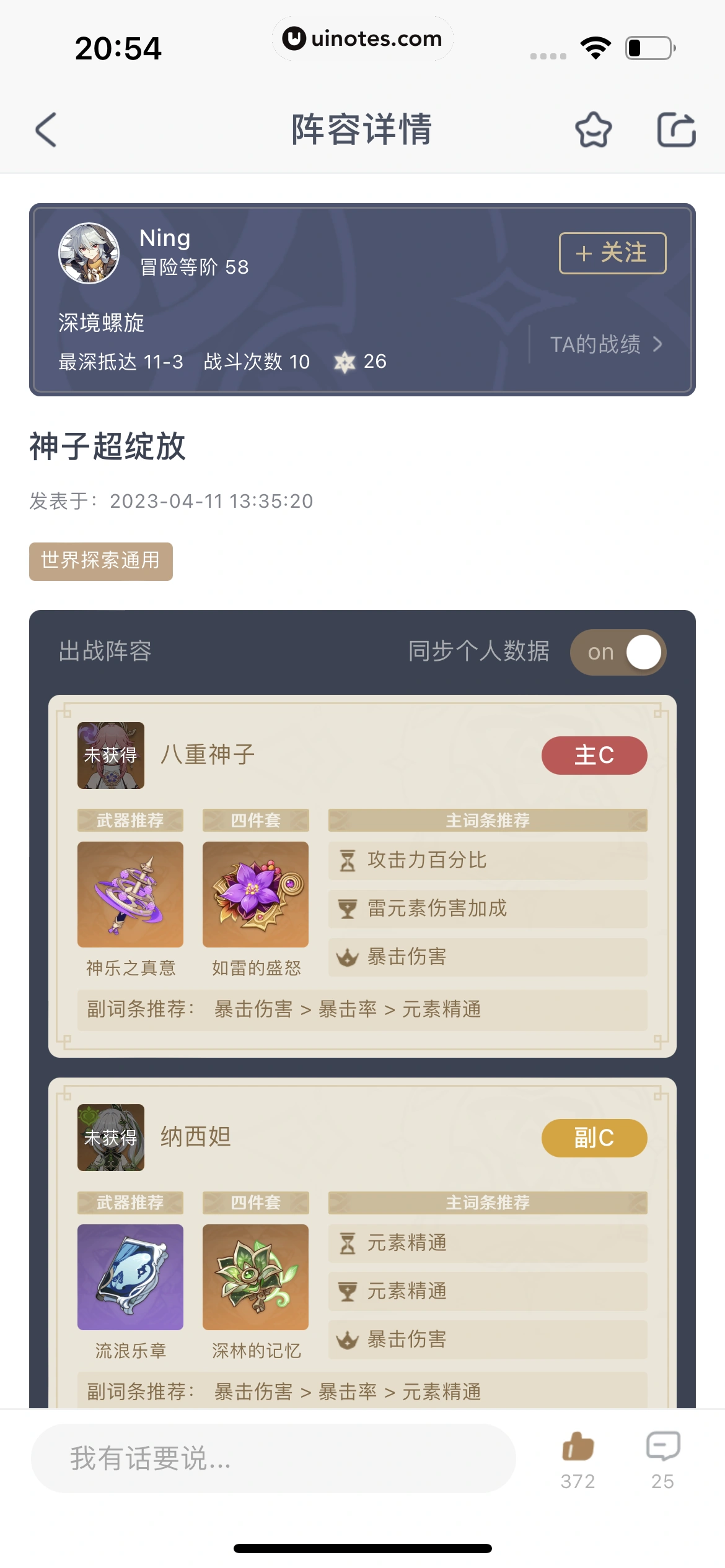Share this lineup via the share icon
Screen dimensions: 725x1568
pos(676,129)
